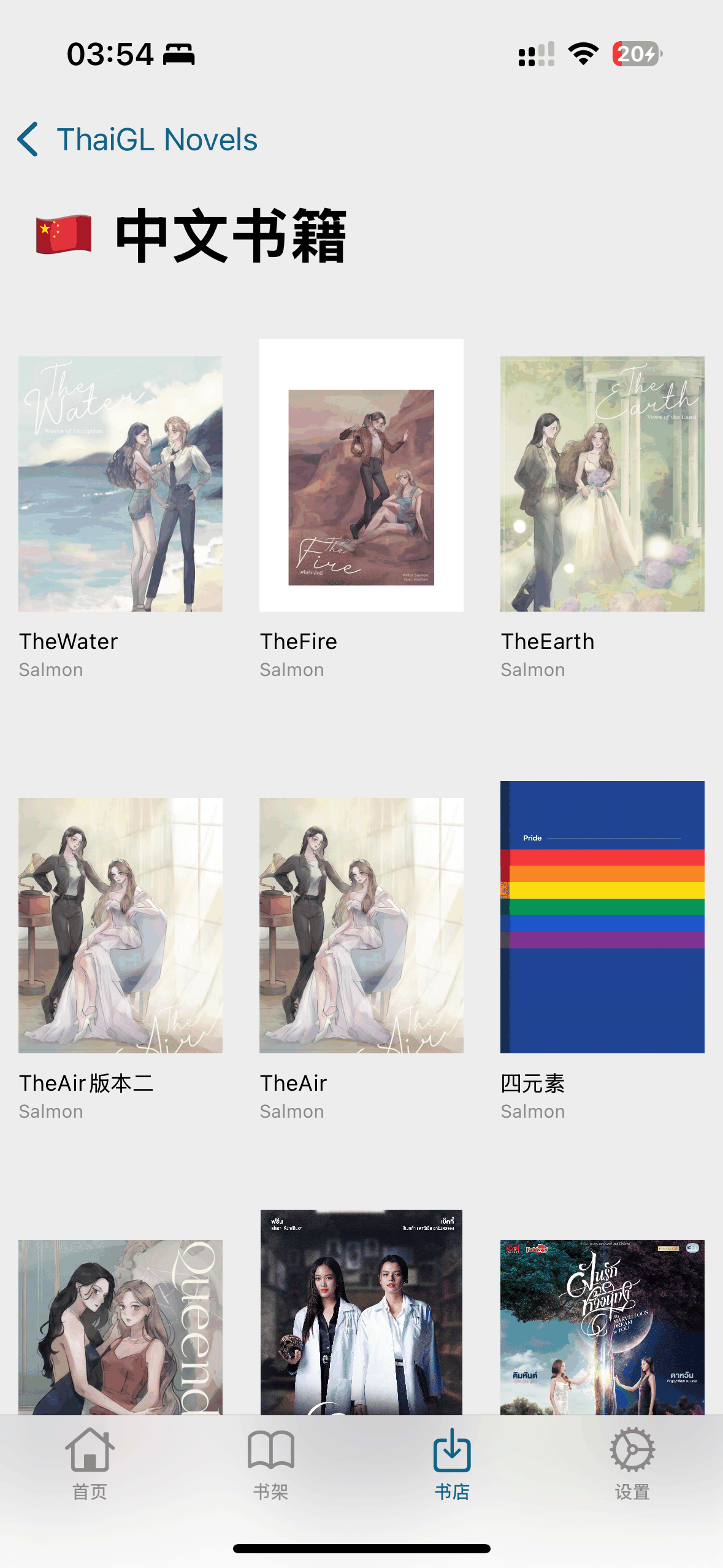Screen dimensions: 723x1568
Task: Open the TheAir 版本二 book
Action: [120, 925]
